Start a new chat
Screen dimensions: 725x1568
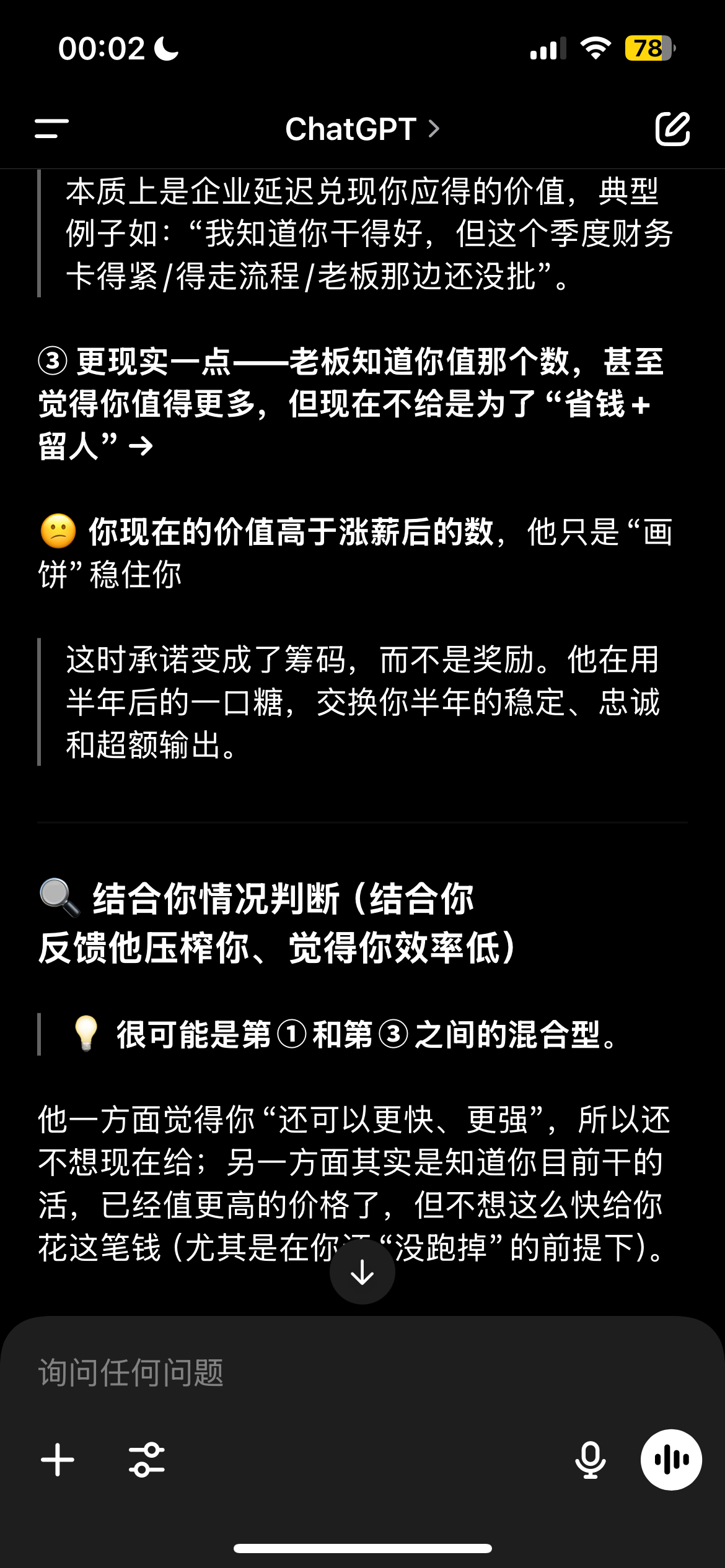click(673, 129)
